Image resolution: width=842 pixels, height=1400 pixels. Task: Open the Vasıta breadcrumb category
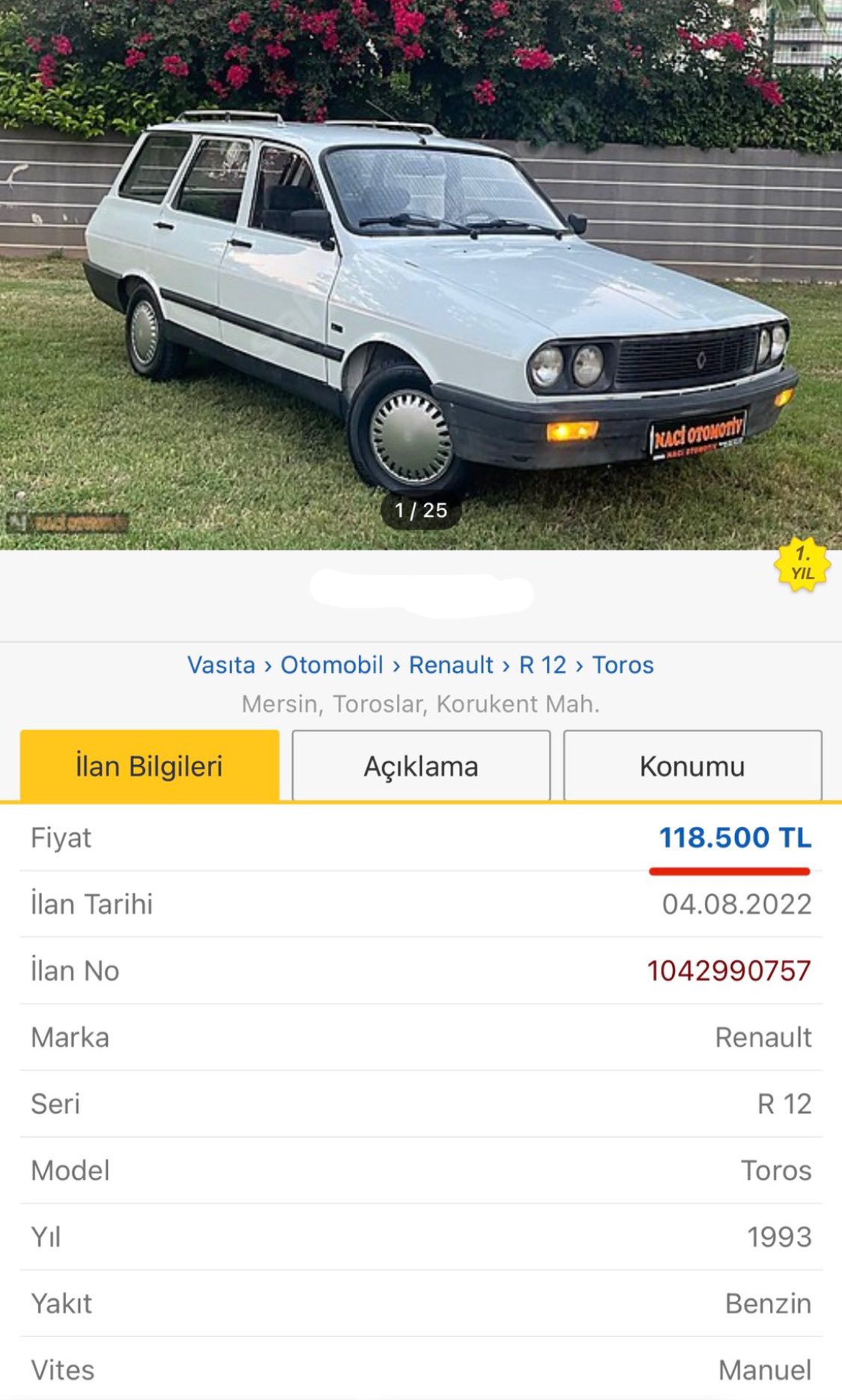221,665
